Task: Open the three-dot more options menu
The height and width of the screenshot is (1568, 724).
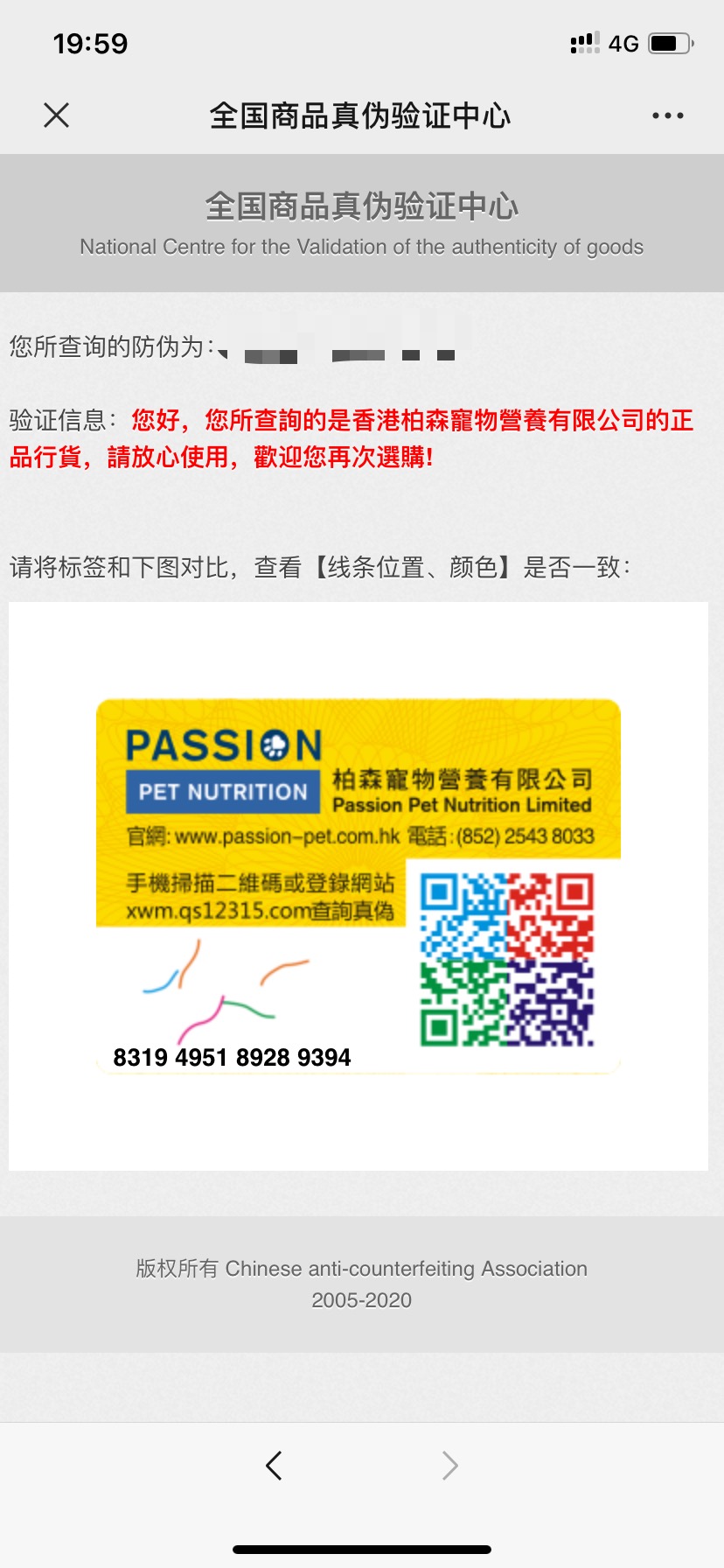Action: click(667, 115)
